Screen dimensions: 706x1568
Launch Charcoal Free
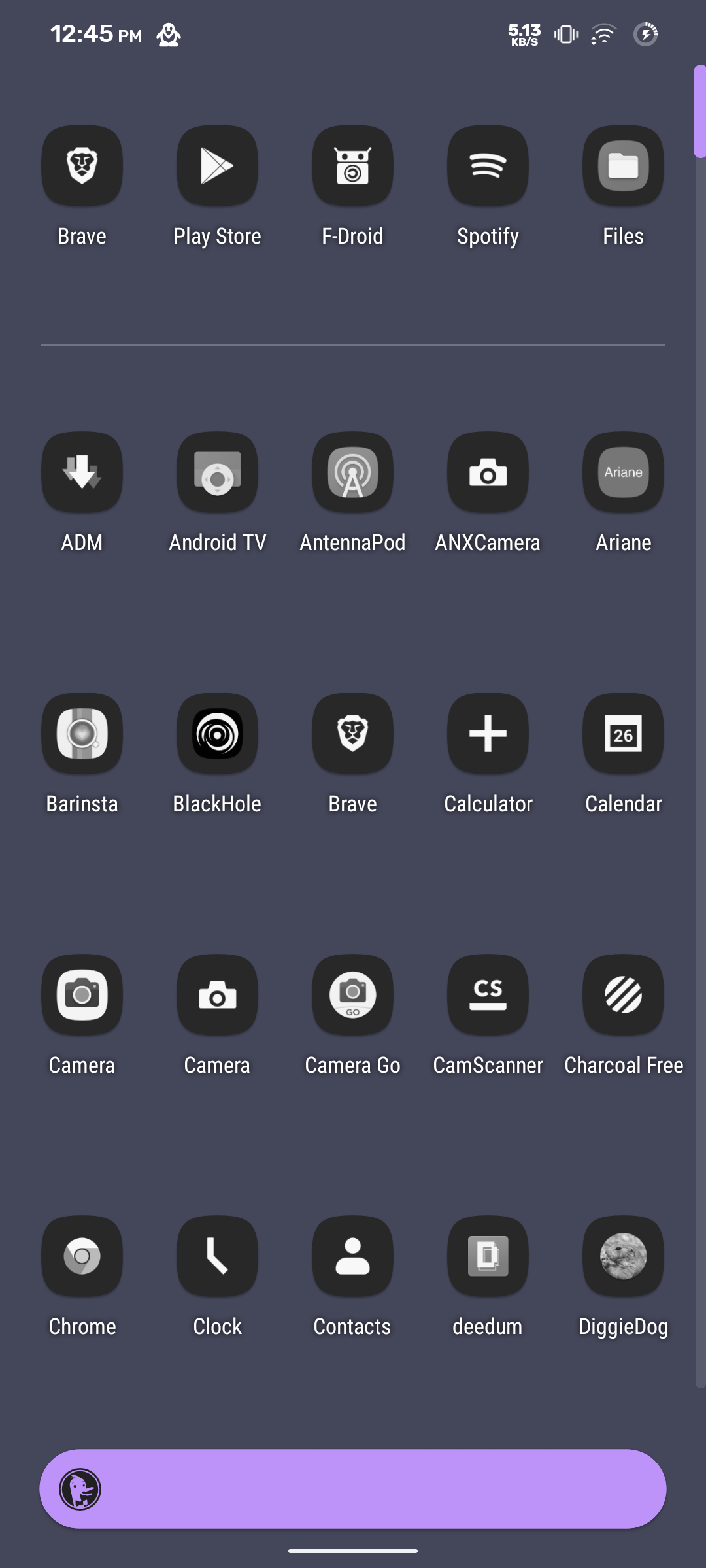[622, 994]
